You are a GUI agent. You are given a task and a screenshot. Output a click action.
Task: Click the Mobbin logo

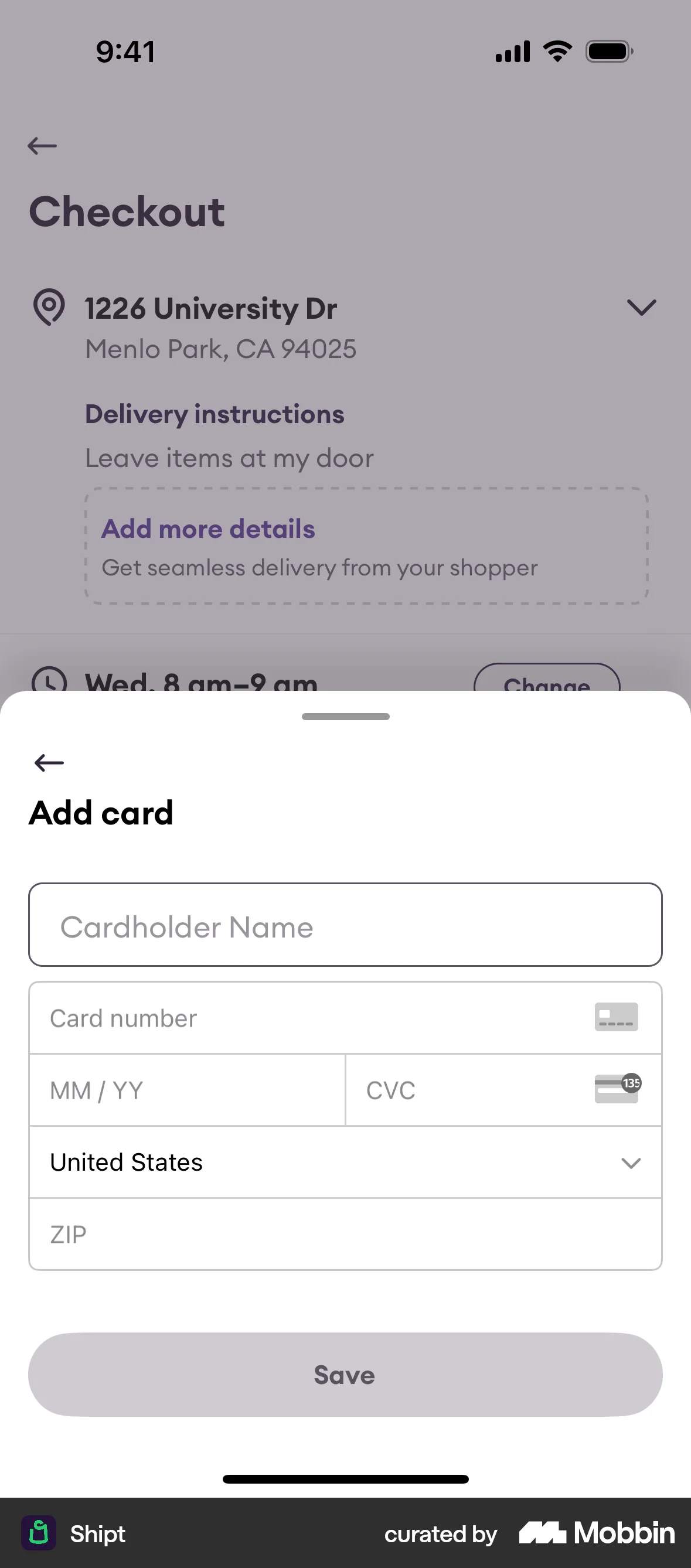(595, 1534)
